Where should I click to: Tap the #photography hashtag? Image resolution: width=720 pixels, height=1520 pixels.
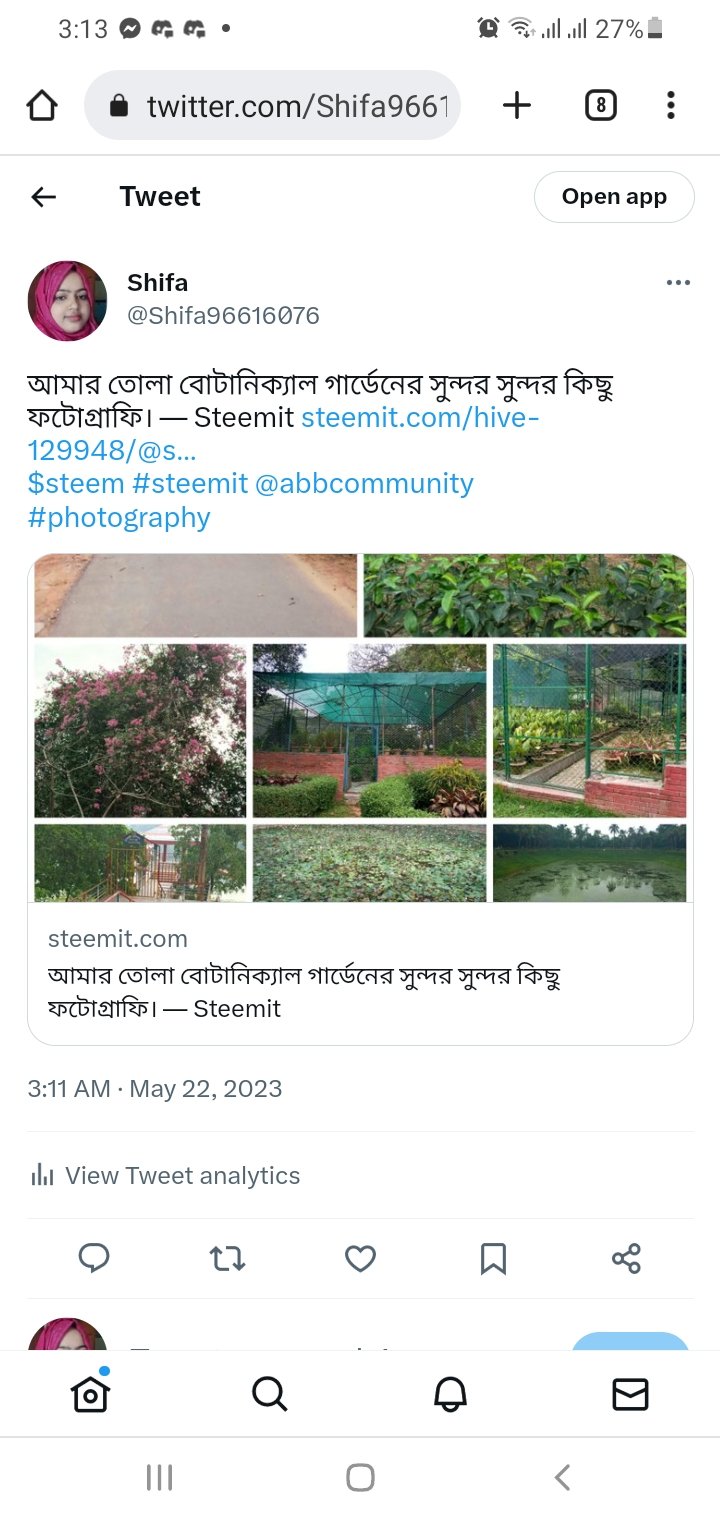click(119, 518)
